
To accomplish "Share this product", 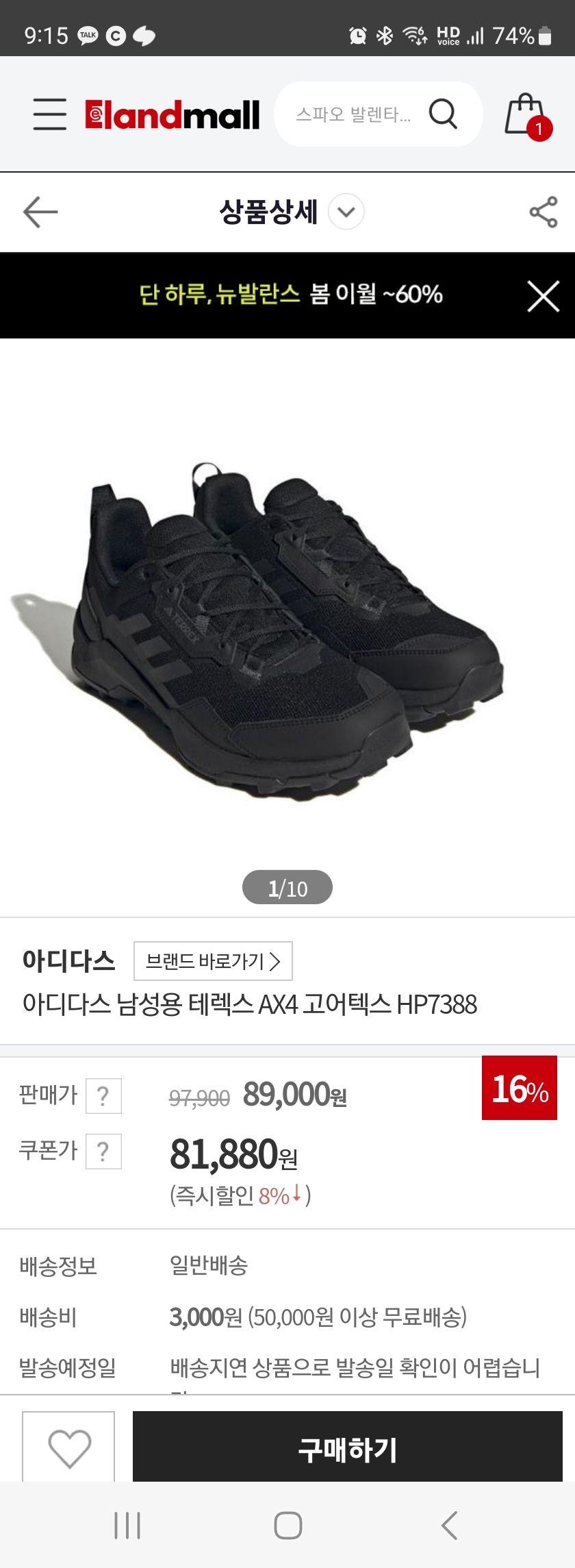I will coord(544,212).
